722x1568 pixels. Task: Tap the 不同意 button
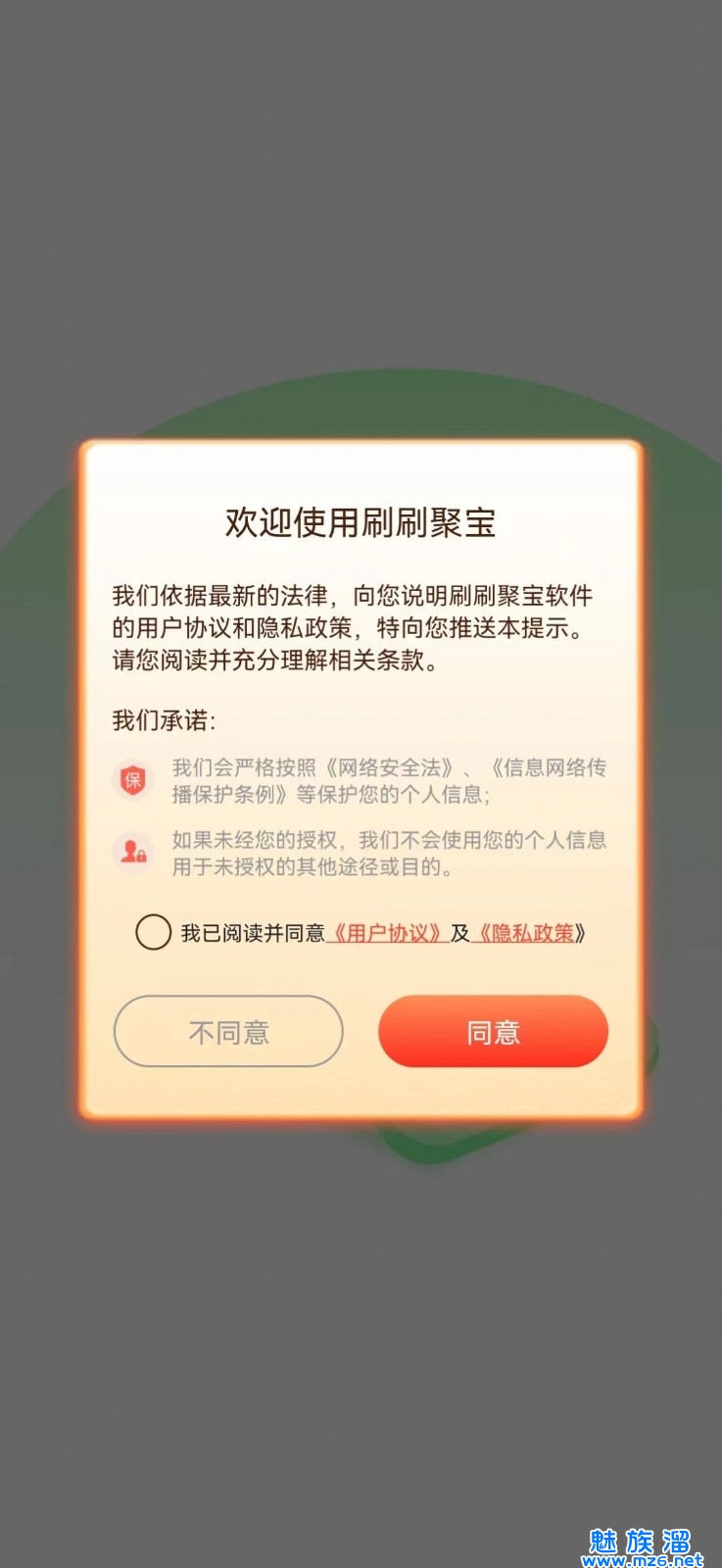228,1032
